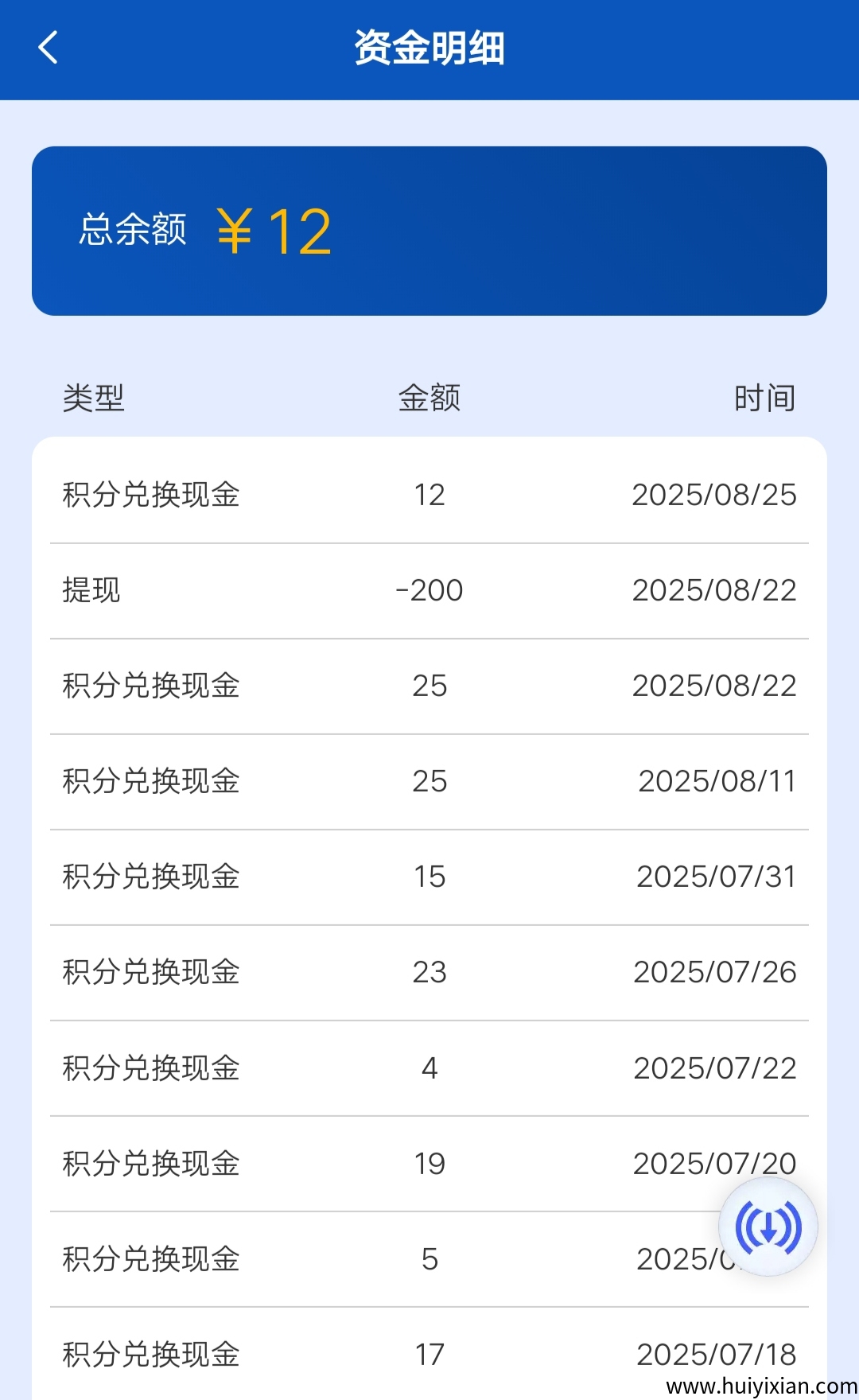Select the 金额 column header

coord(430,398)
